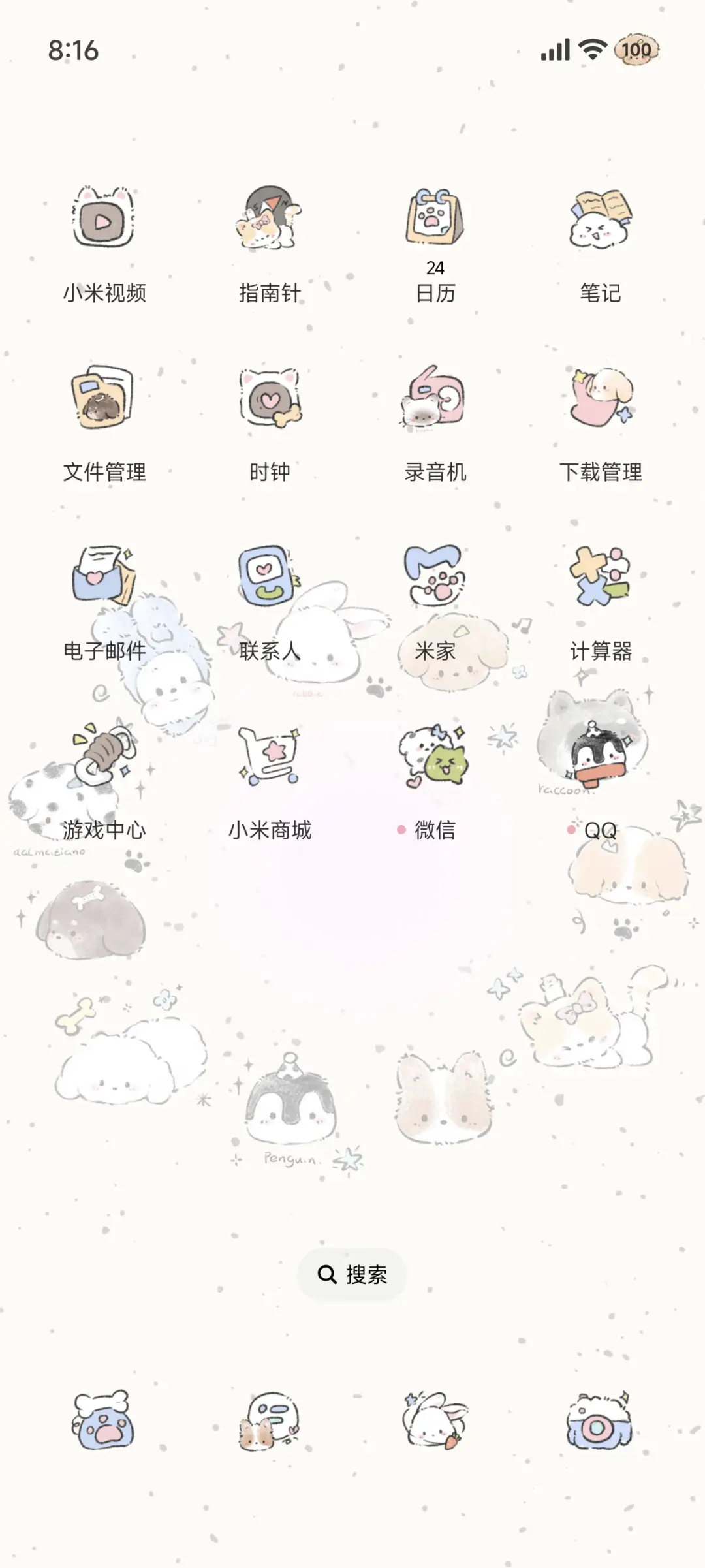Tap the battery indicator showing 100

point(635,48)
